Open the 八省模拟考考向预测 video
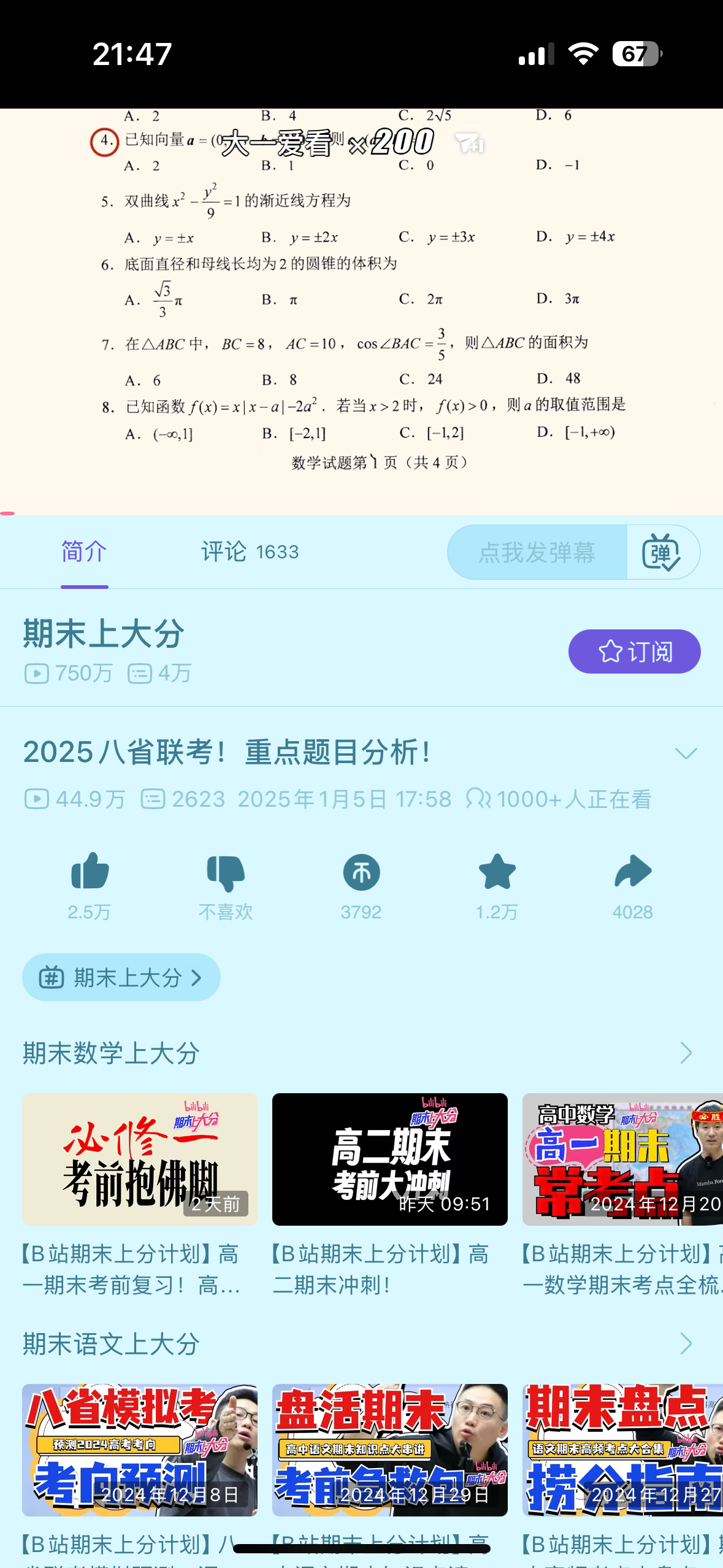 [x=140, y=1450]
